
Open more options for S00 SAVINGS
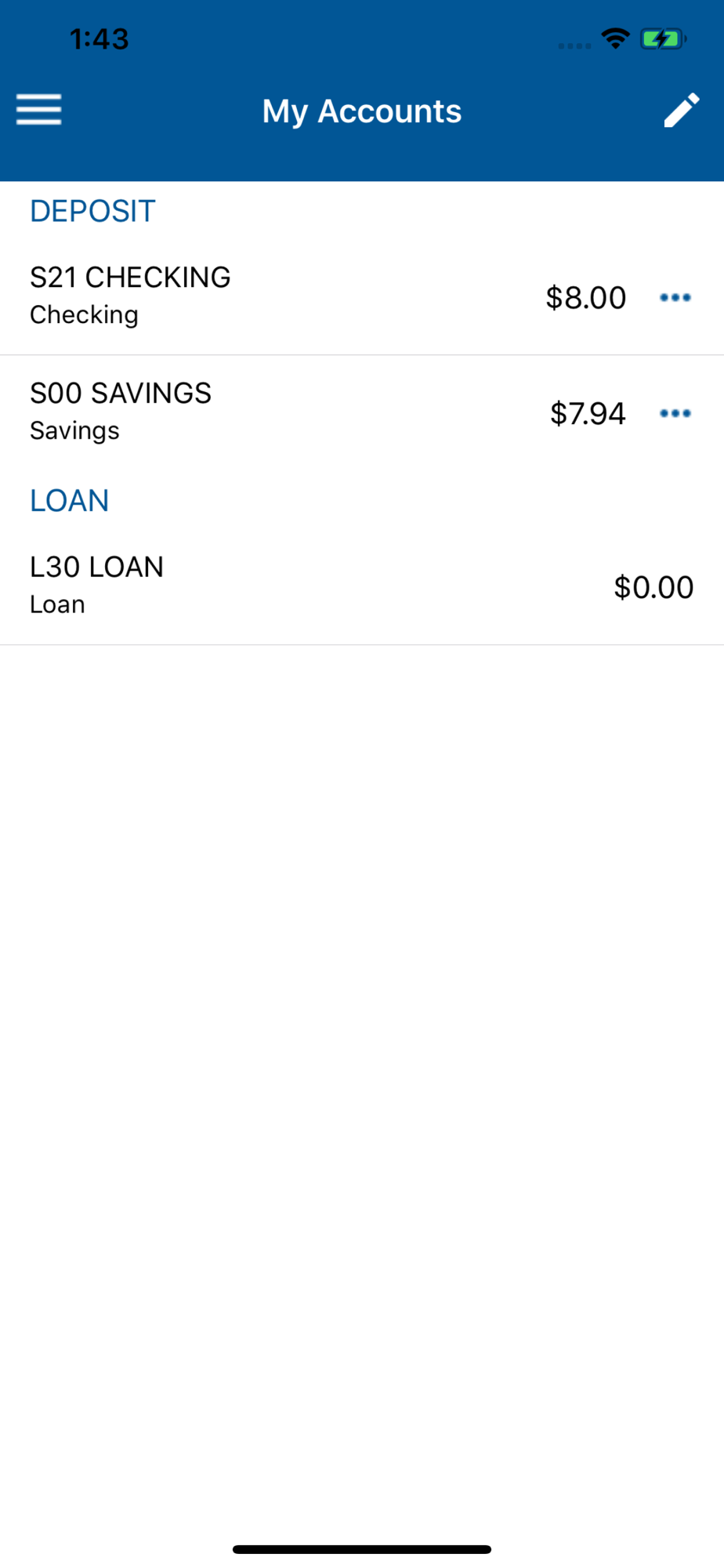click(x=675, y=413)
